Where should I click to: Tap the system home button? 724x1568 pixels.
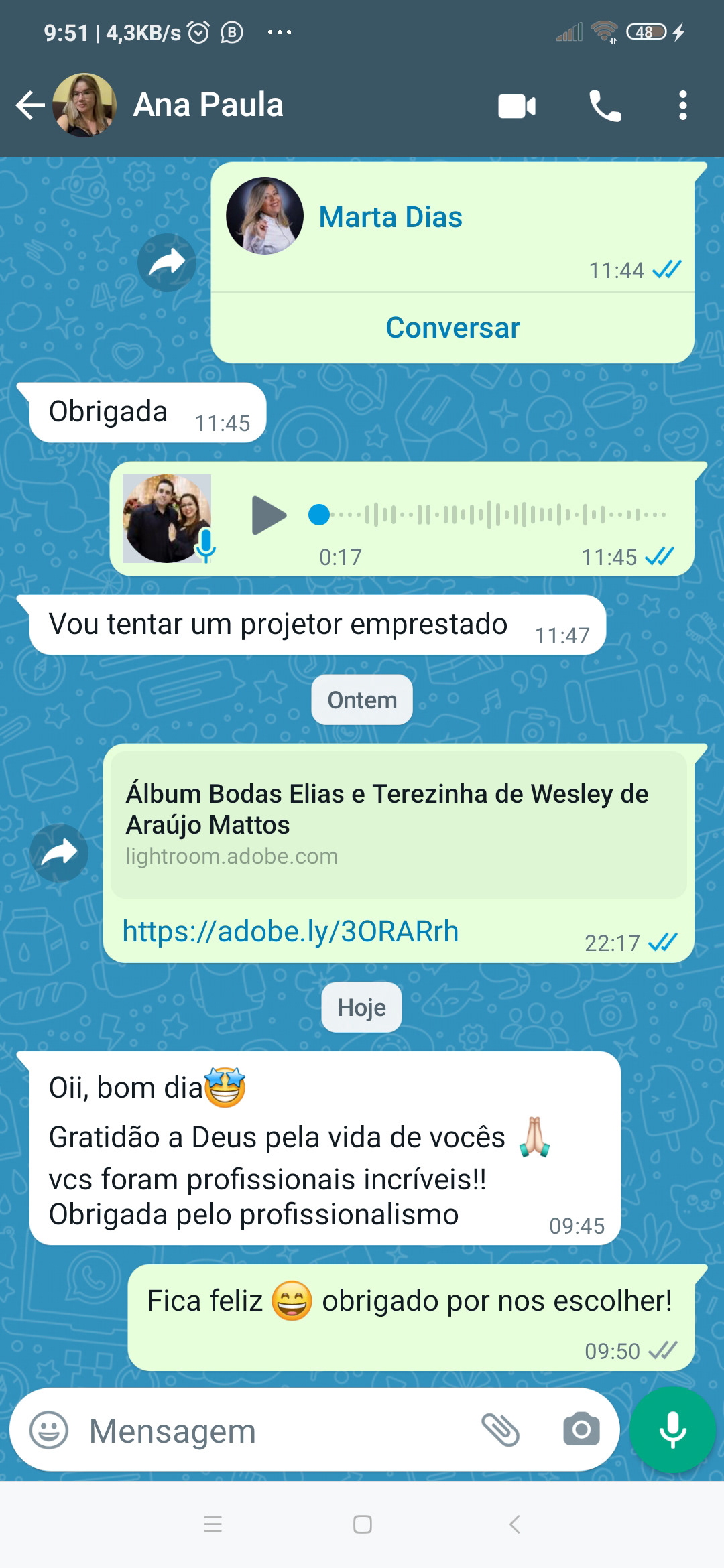click(363, 1524)
